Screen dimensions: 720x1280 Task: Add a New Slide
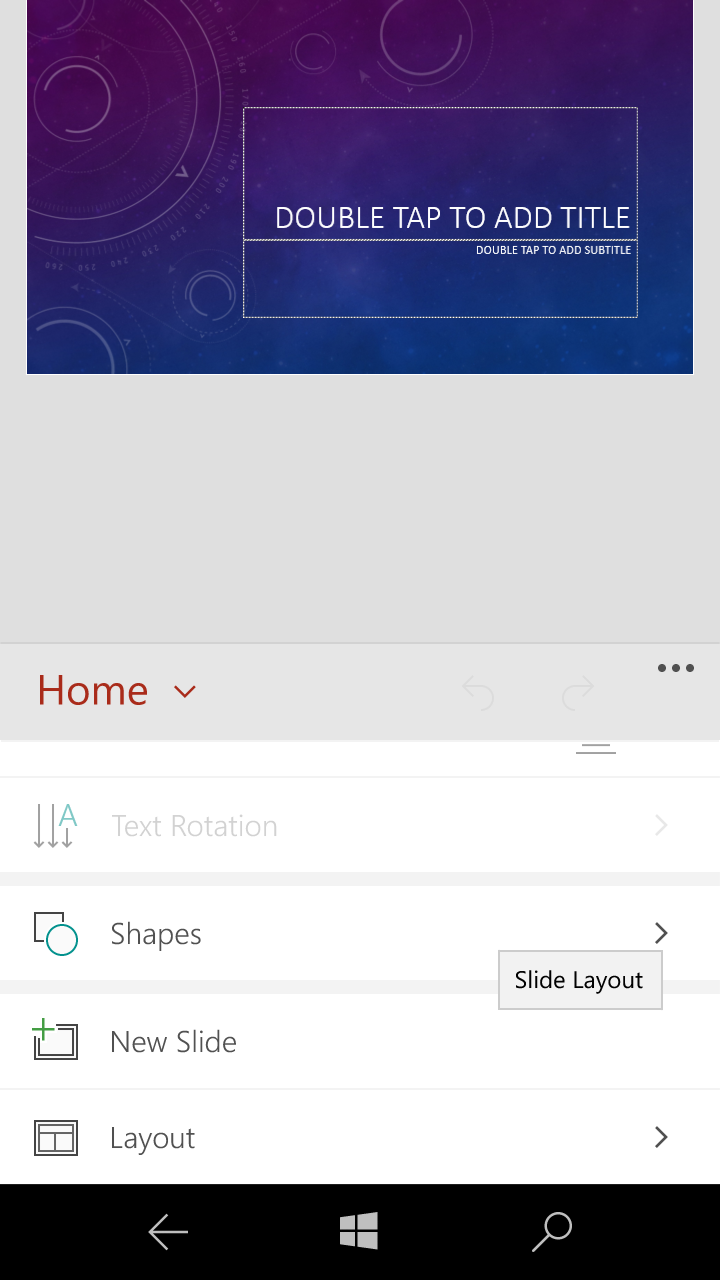click(360, 1042)
